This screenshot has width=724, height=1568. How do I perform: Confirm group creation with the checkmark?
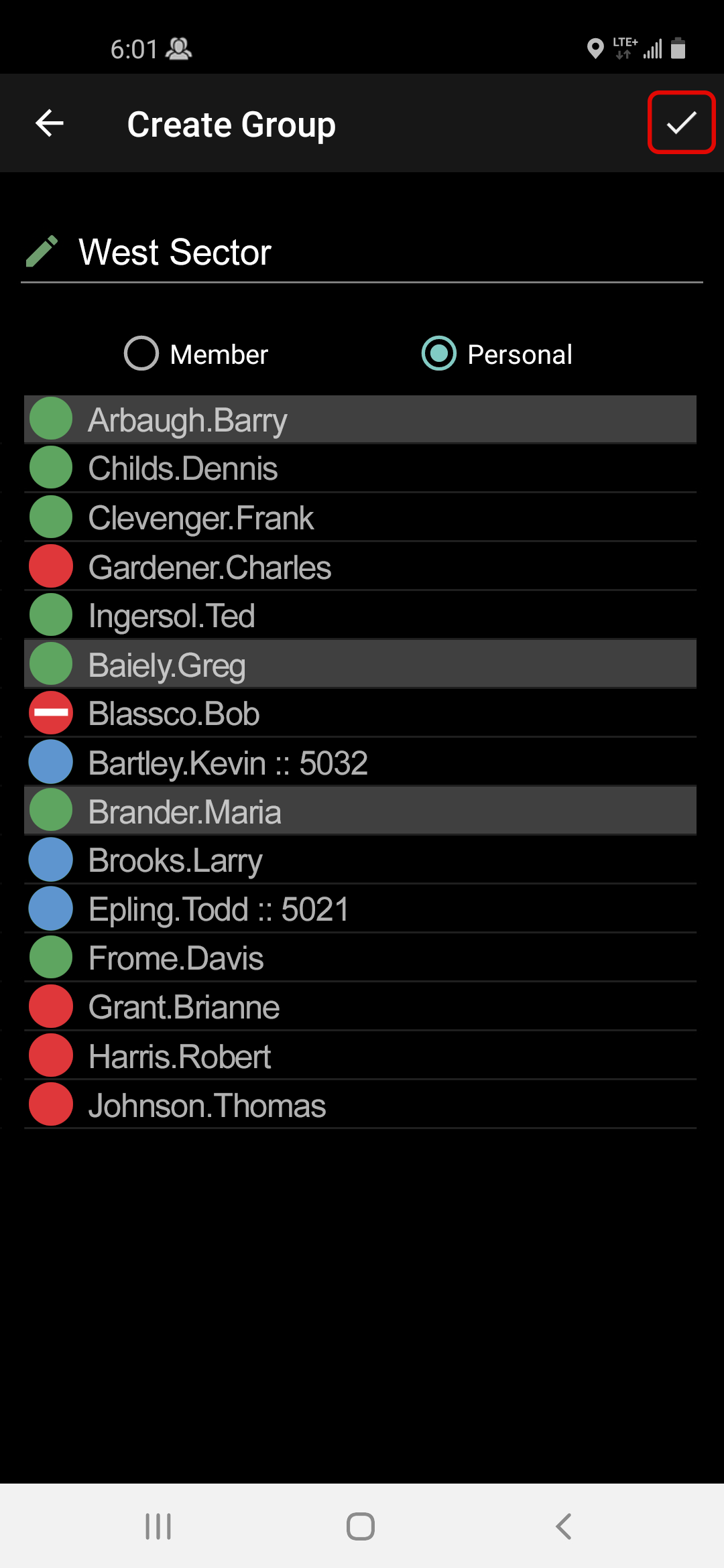click(681, 123)
